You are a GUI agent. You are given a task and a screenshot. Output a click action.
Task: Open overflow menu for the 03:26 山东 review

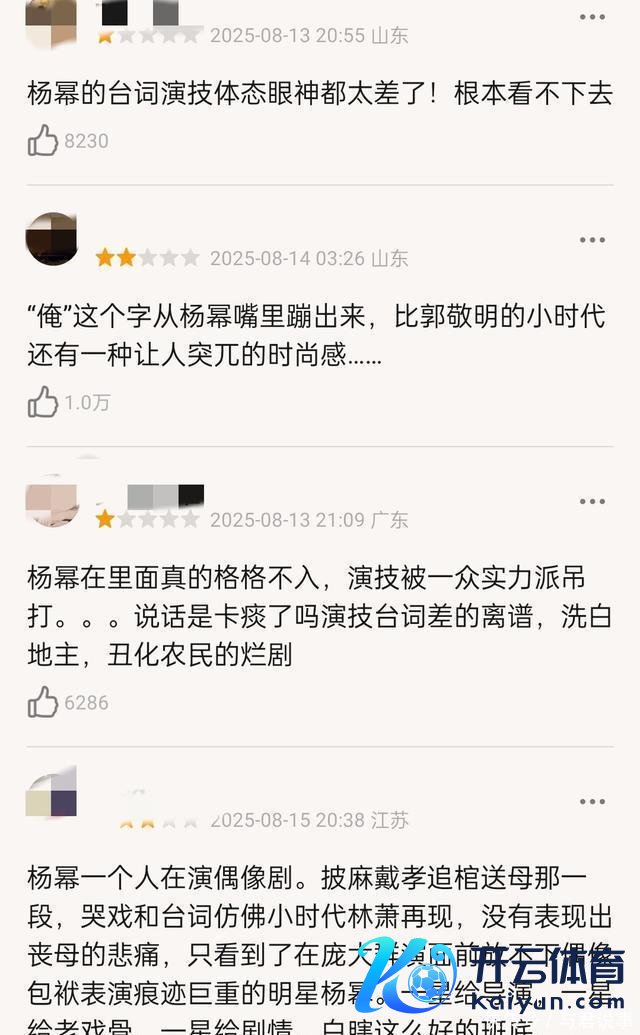593,240
